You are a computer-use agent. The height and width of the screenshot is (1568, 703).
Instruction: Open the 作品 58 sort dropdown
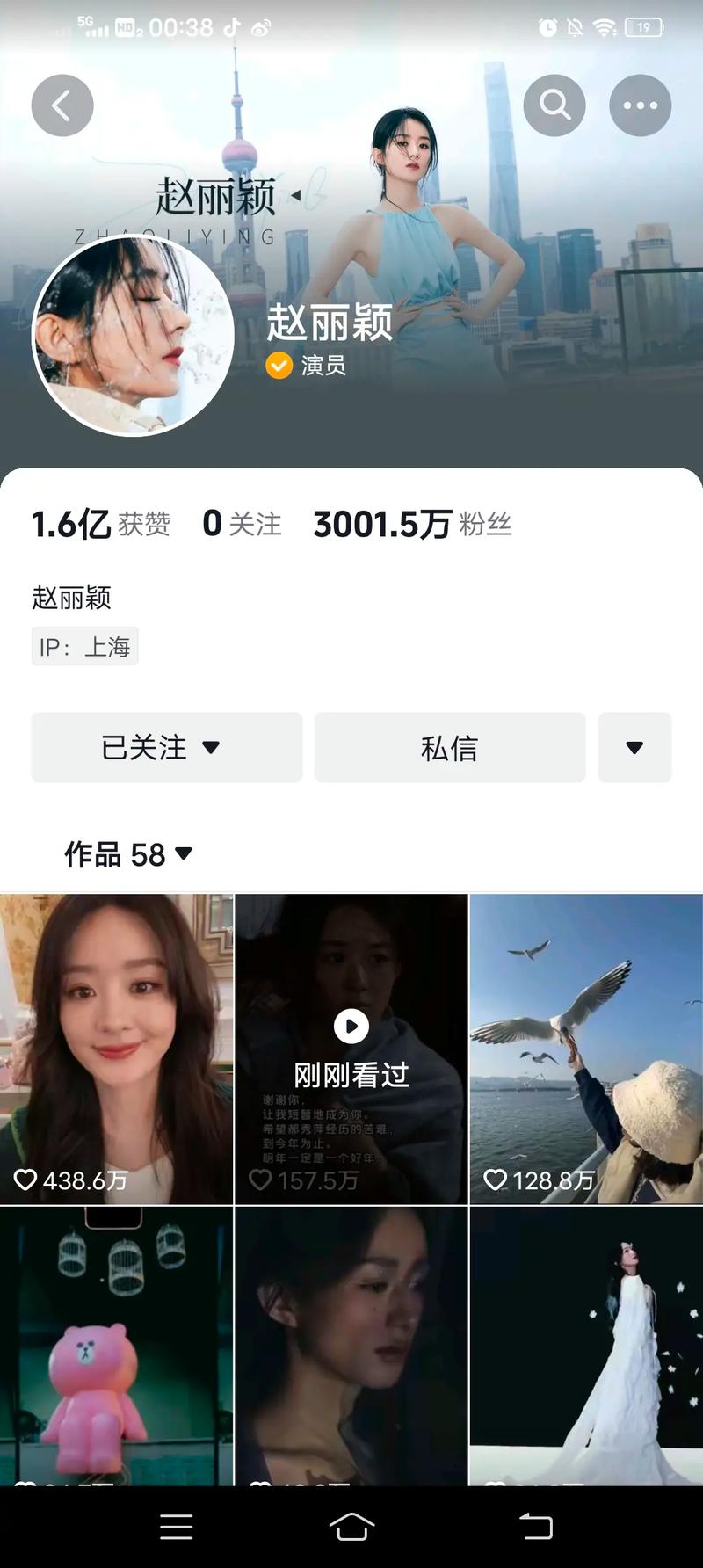coord(182,853)
